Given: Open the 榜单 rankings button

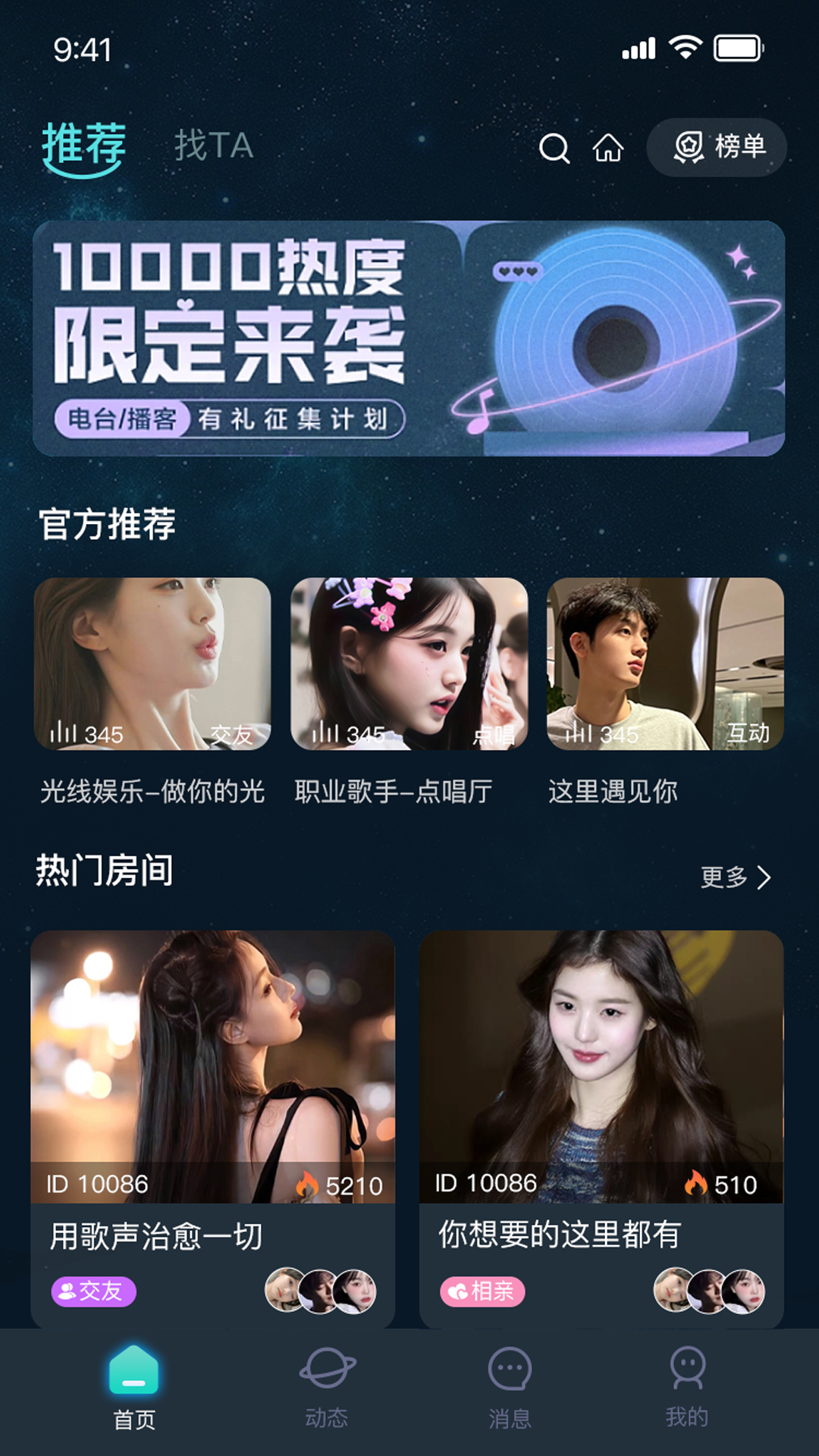Looking at the screenshot, I should tap(717, 147).
